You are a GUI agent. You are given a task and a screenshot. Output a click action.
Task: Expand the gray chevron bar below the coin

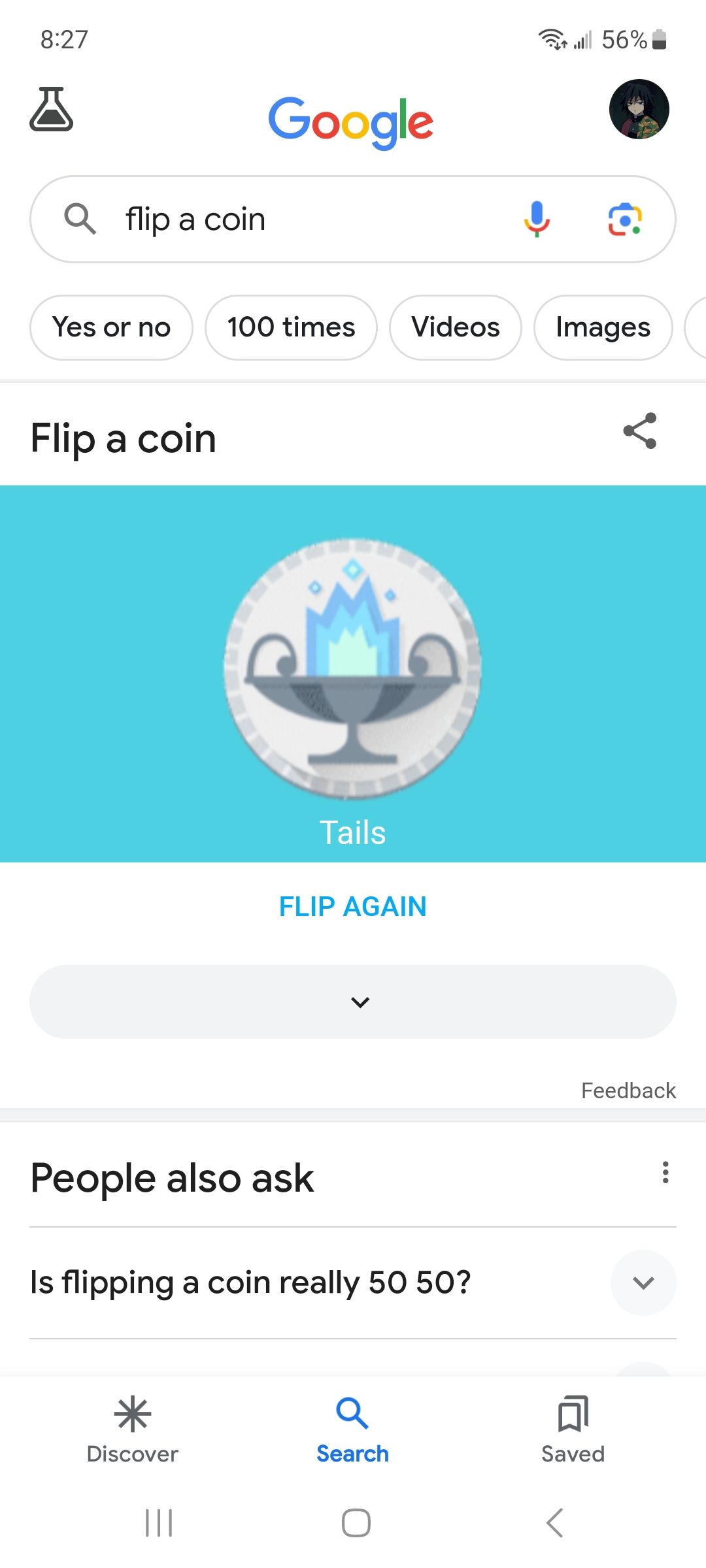[353, 1002]
